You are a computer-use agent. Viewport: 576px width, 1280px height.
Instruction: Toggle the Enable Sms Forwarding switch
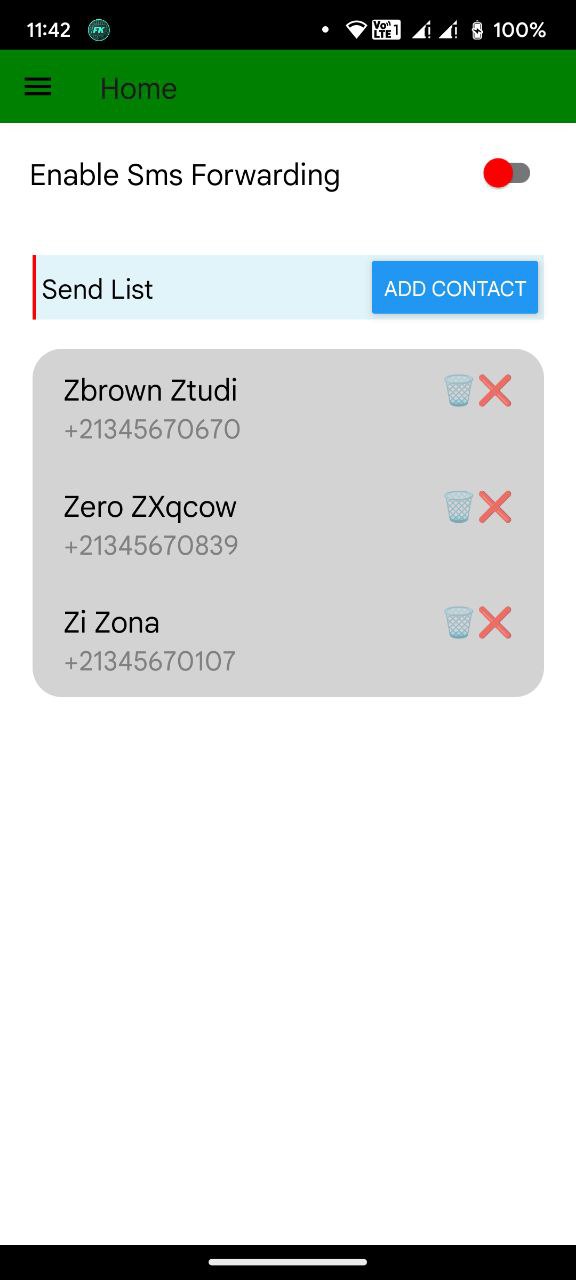[507, 174]
